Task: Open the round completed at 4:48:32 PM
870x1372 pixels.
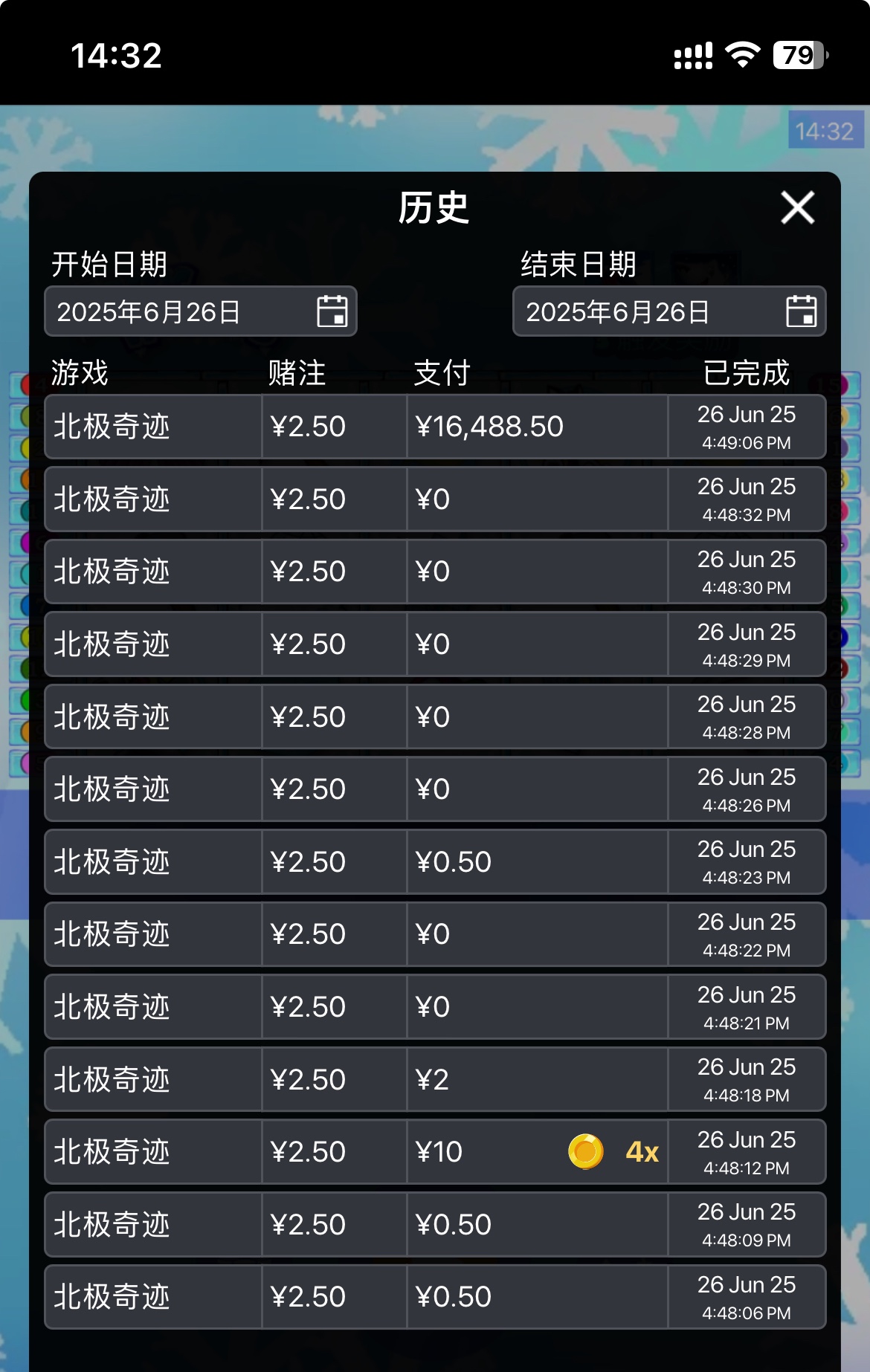Action: pyautogui.click(x=435, y=499)
